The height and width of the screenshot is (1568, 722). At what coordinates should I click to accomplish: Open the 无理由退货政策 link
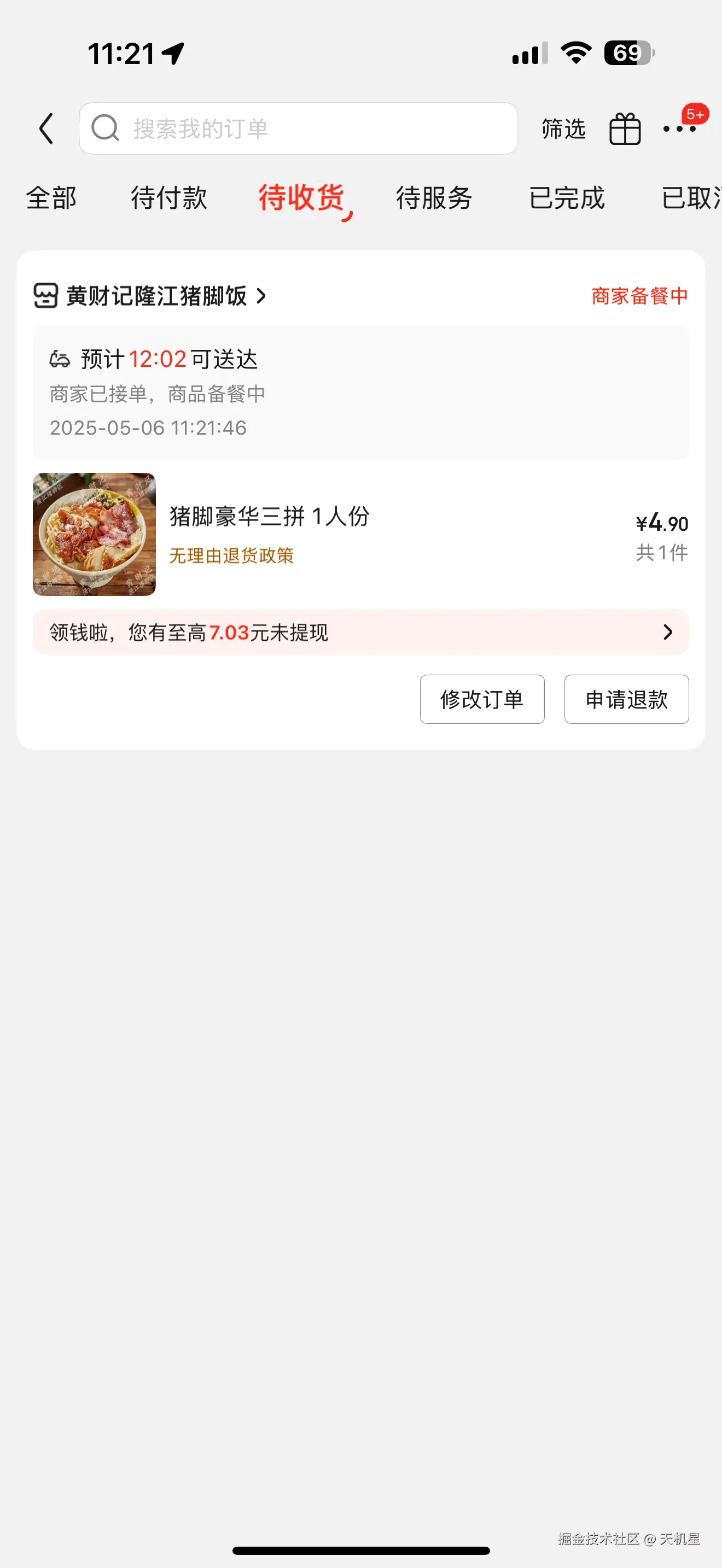[232, 555]
